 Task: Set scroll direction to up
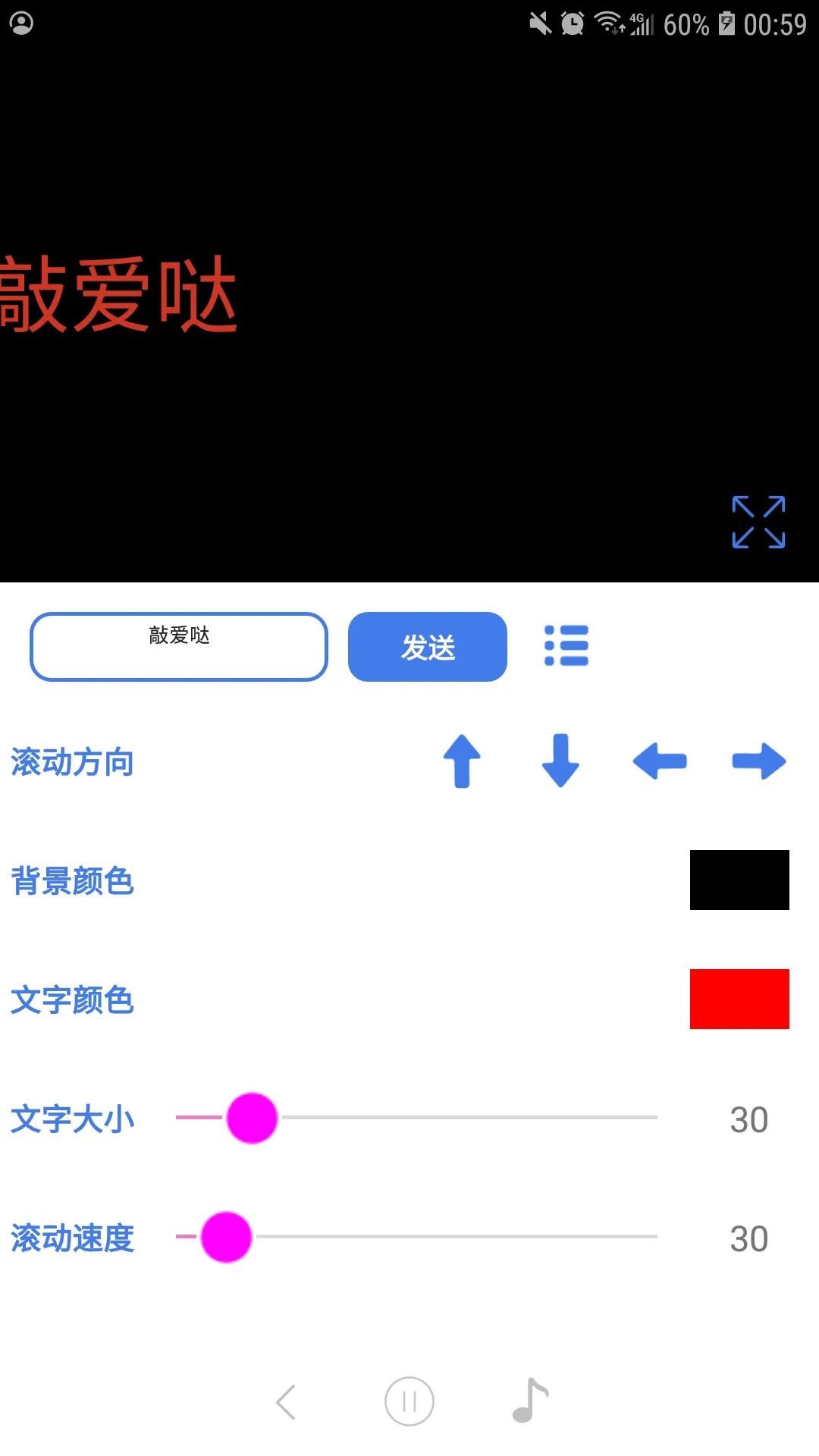click(462, 761)
